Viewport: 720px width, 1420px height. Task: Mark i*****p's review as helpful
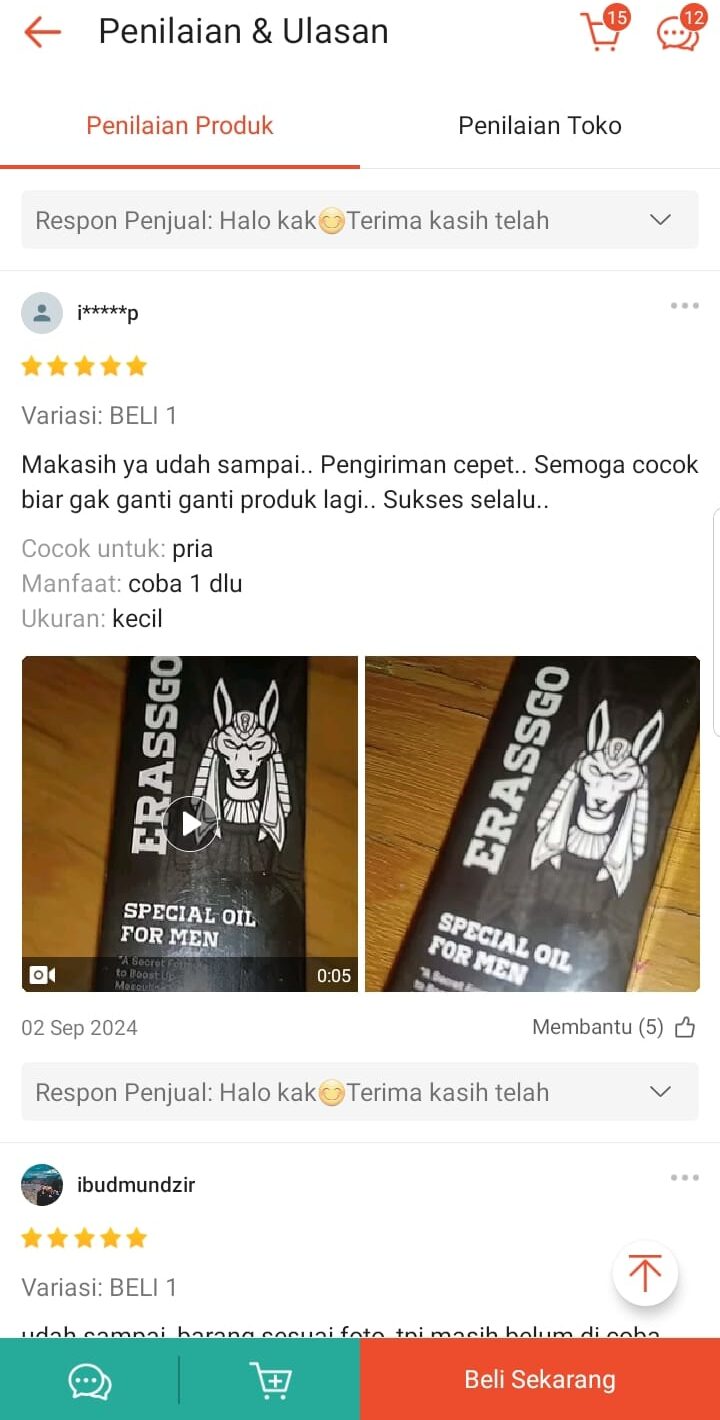pos(684,1027)
